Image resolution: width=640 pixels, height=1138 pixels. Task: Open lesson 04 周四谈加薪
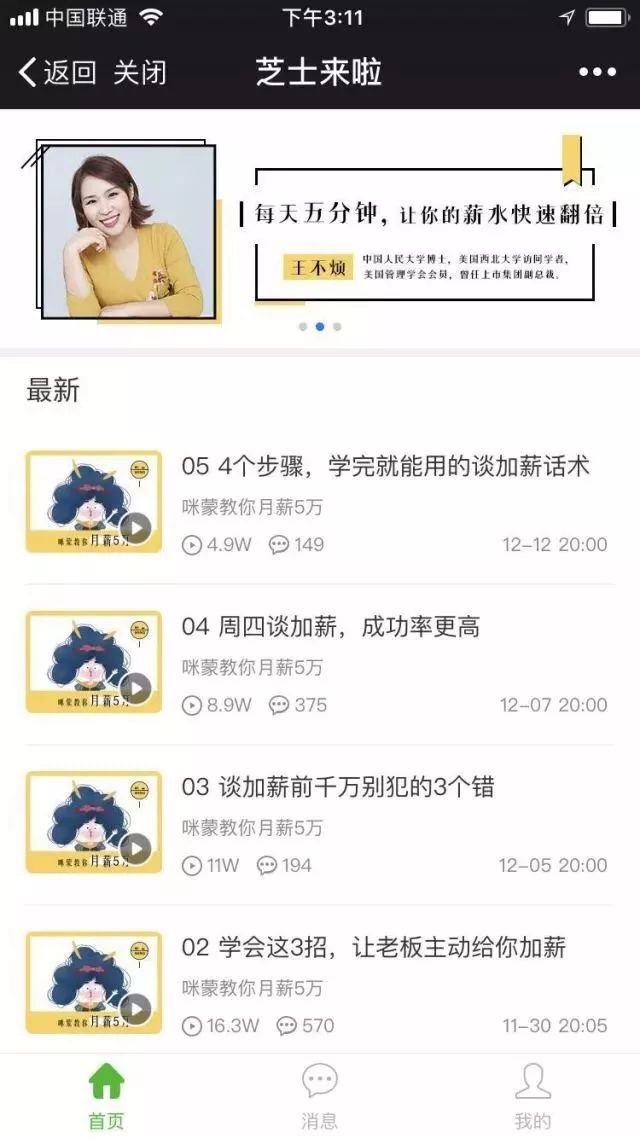[330, 627]
